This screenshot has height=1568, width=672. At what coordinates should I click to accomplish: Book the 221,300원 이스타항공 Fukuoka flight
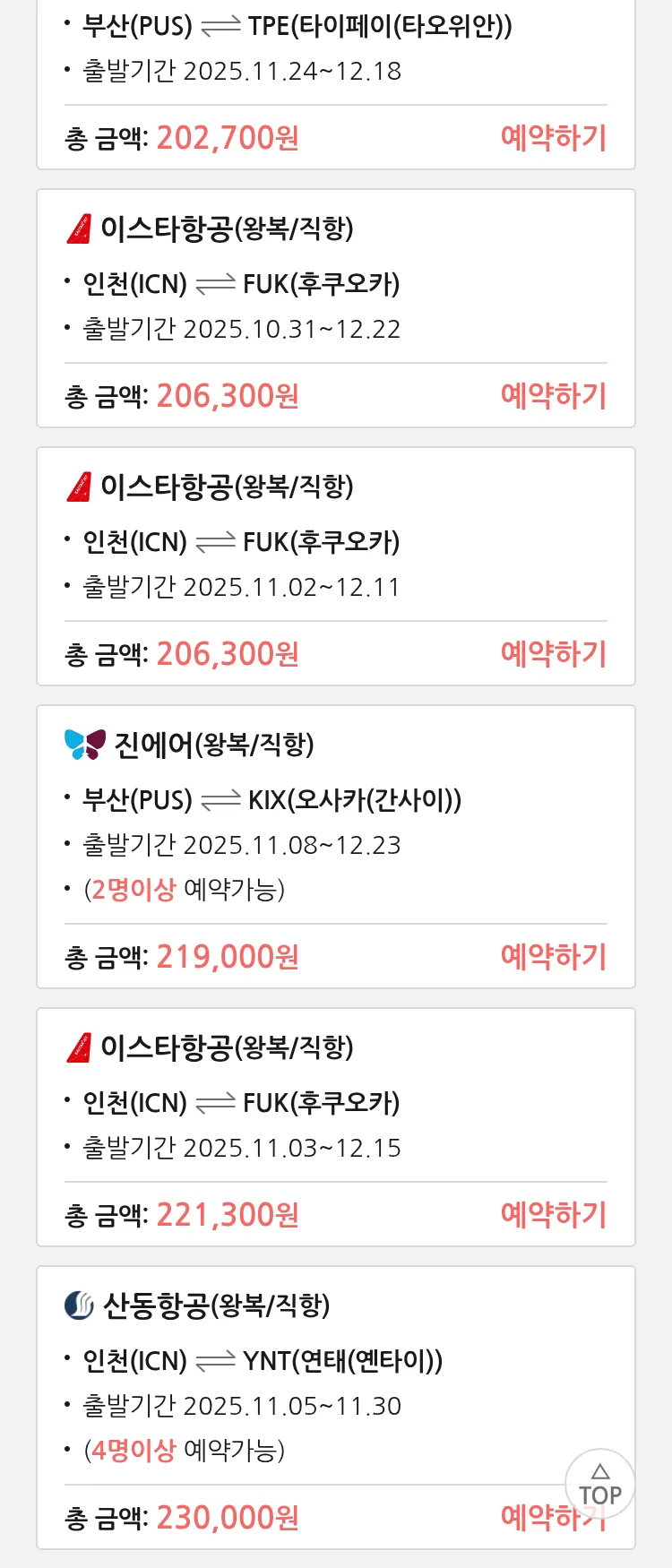coord(553,1215)
